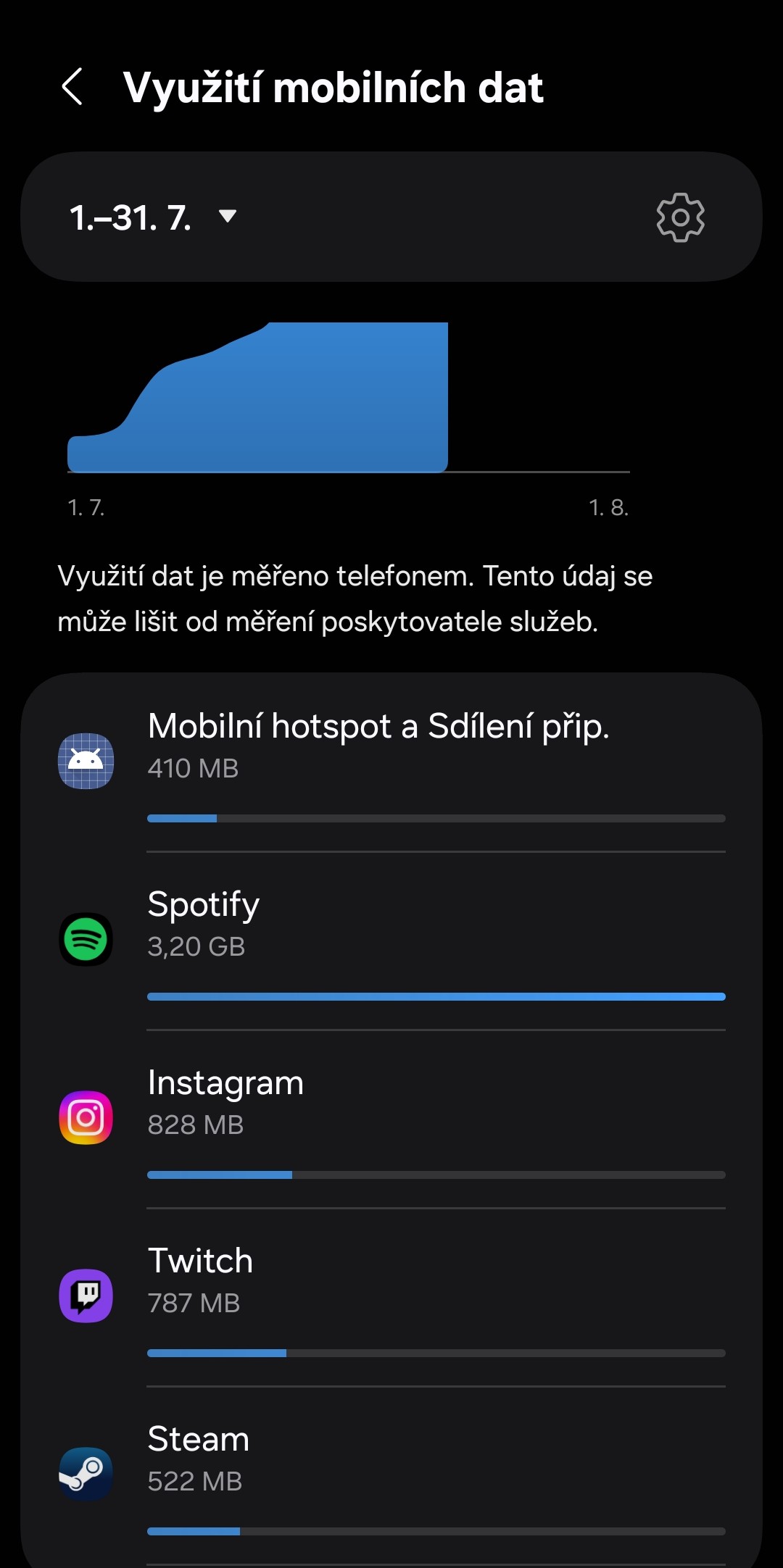Tap the back arrow icon
The image size is (783, 1568).
pos(72,87)
